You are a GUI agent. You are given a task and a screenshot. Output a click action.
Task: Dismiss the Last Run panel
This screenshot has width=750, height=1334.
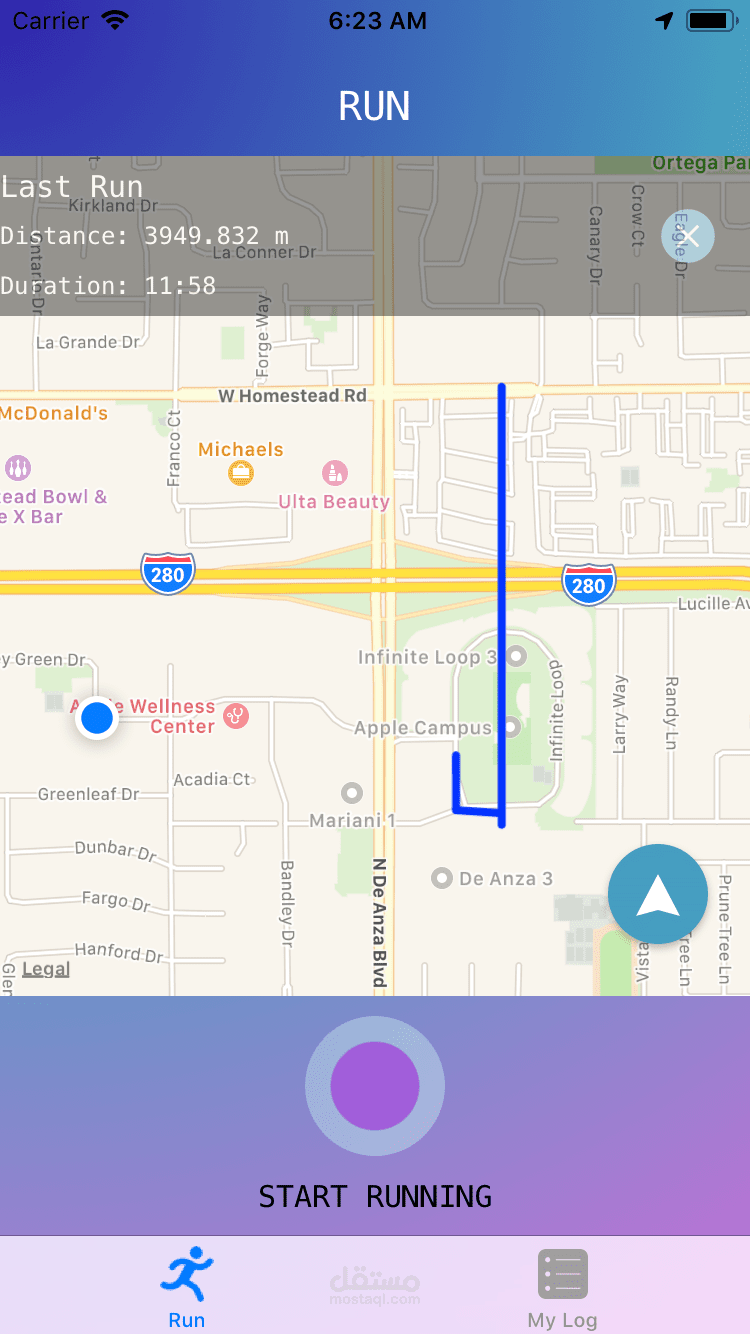688,236
